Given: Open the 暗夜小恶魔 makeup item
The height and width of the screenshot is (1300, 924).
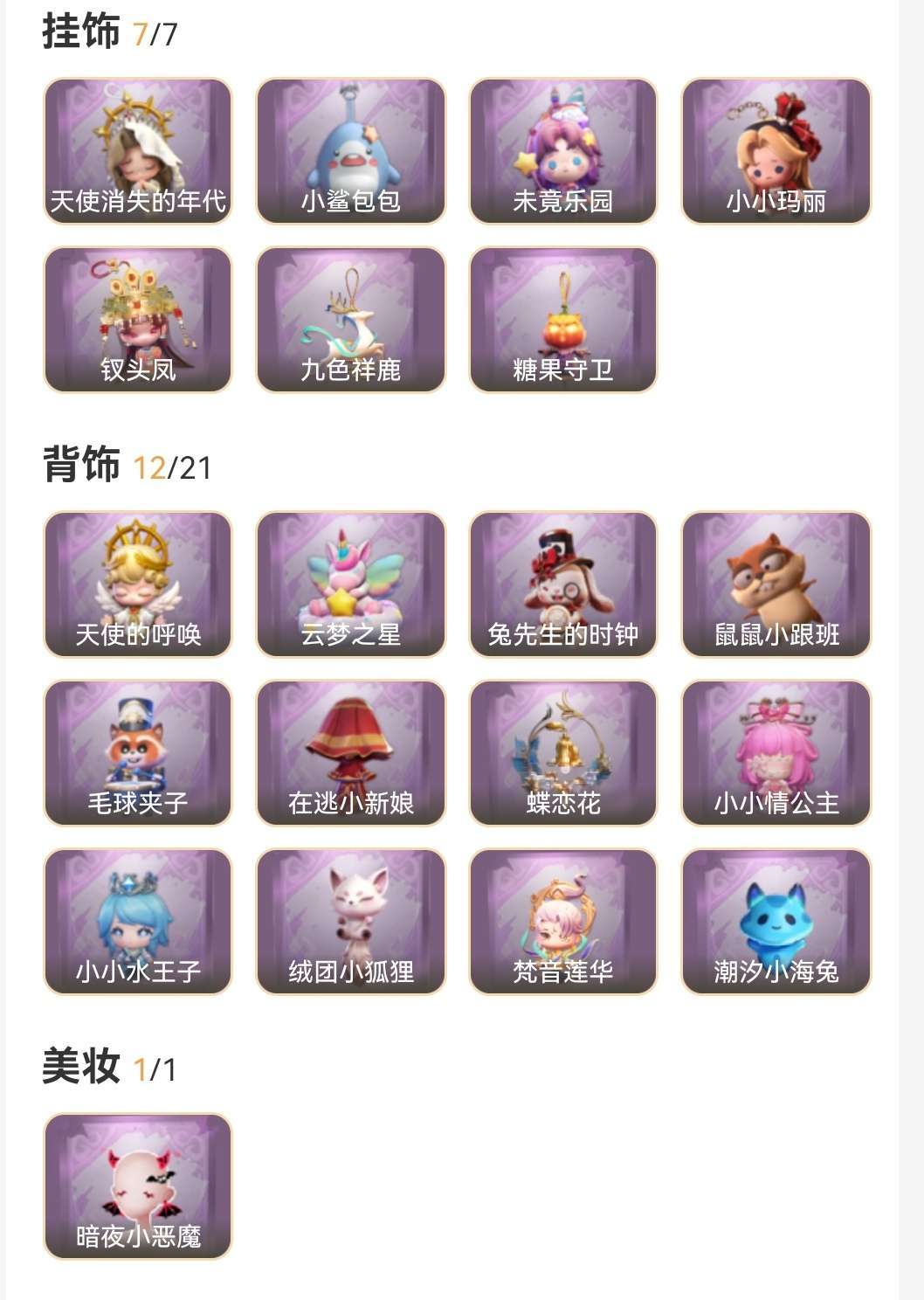Looking at the screenshot, I should pyautogui.click(x=138, y=1186).
